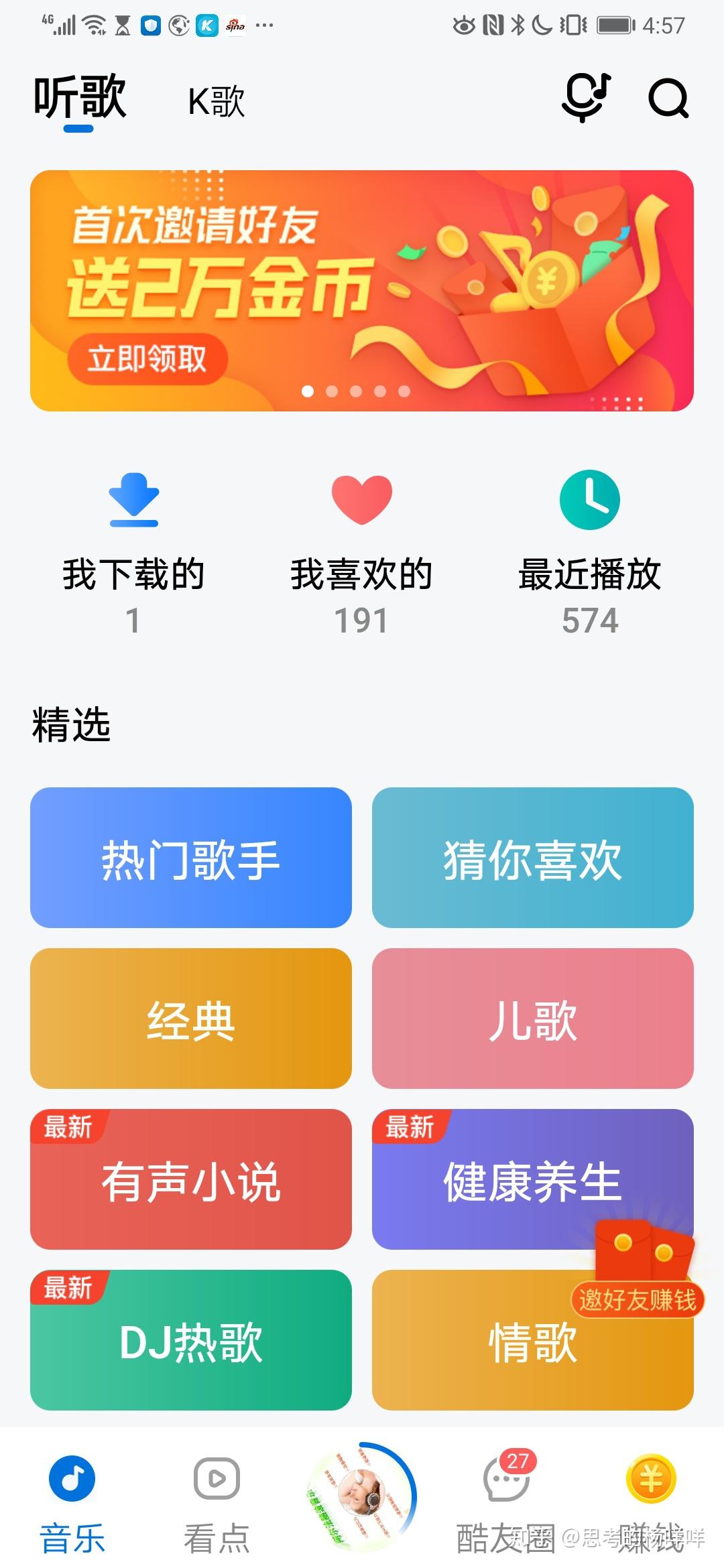This screenshot has width=724, height=1568.
Task: Open the 儿歌 card
Action: click(533, 1019)
